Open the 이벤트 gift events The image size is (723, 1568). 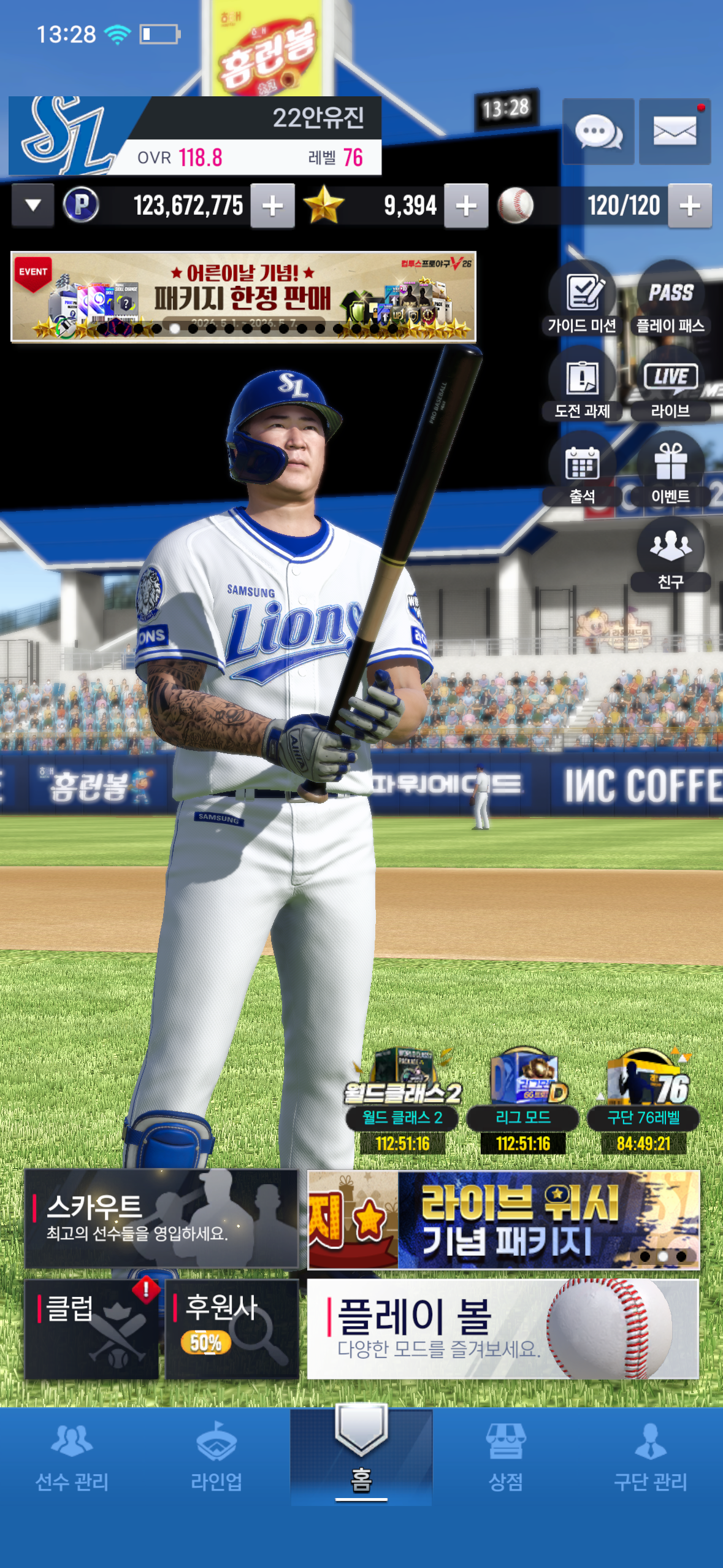point(670,469)
